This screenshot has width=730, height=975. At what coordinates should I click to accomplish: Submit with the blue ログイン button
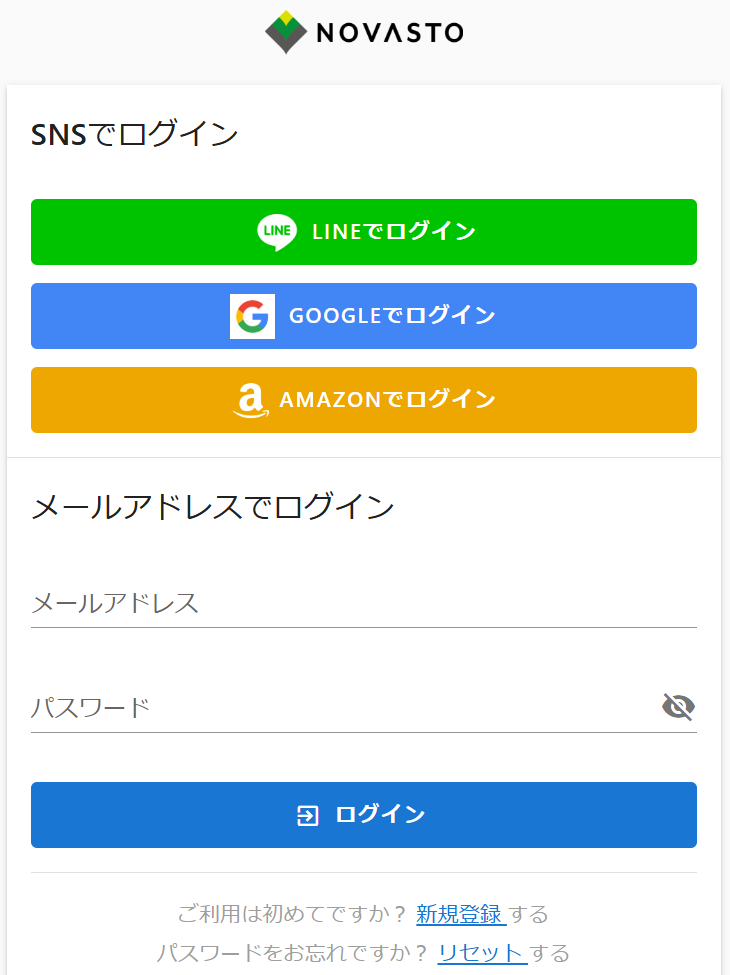pyautogui.click(x=364, y=815)
